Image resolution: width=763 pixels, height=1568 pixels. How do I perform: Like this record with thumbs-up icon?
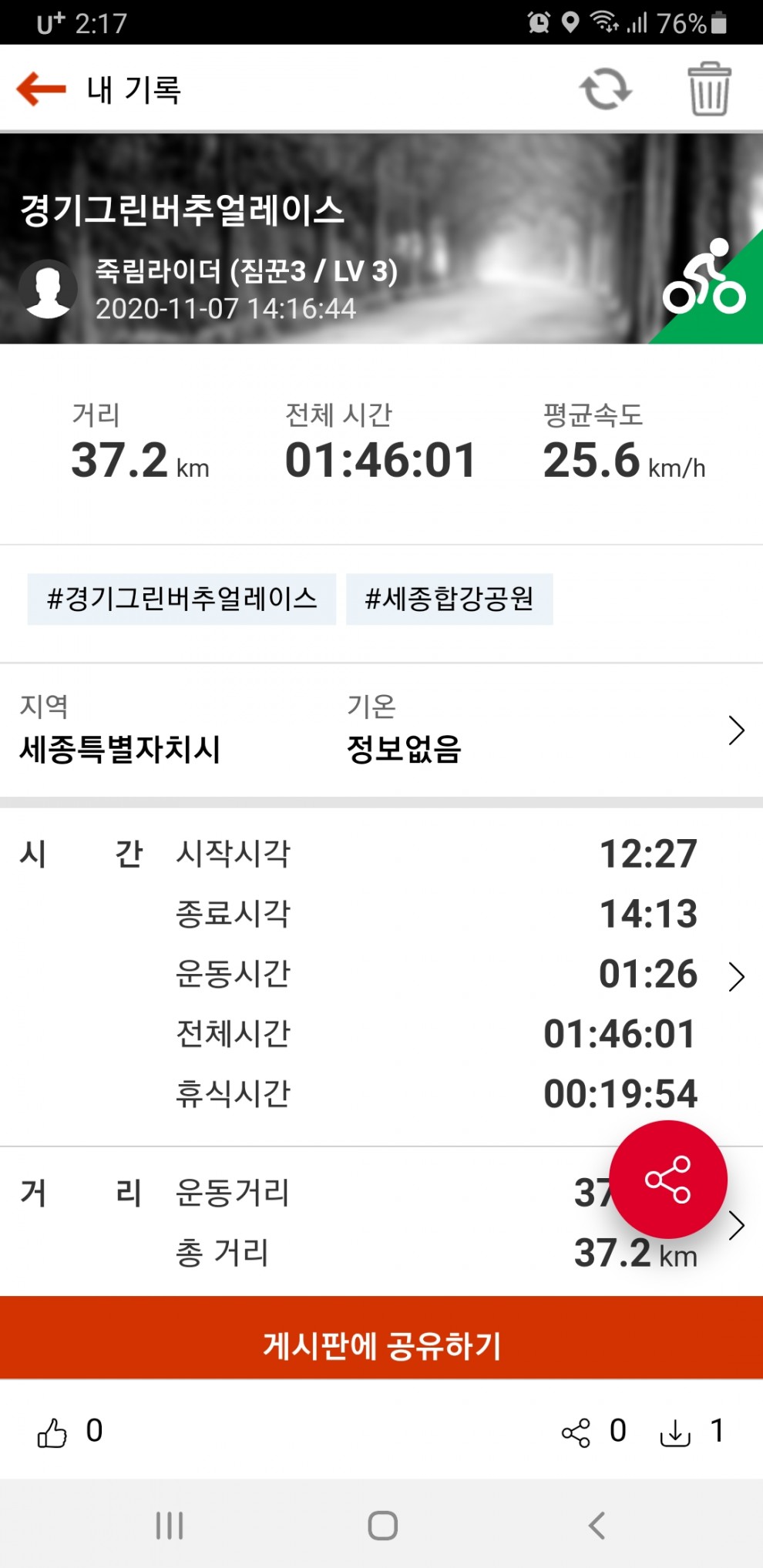point(52,1432)
